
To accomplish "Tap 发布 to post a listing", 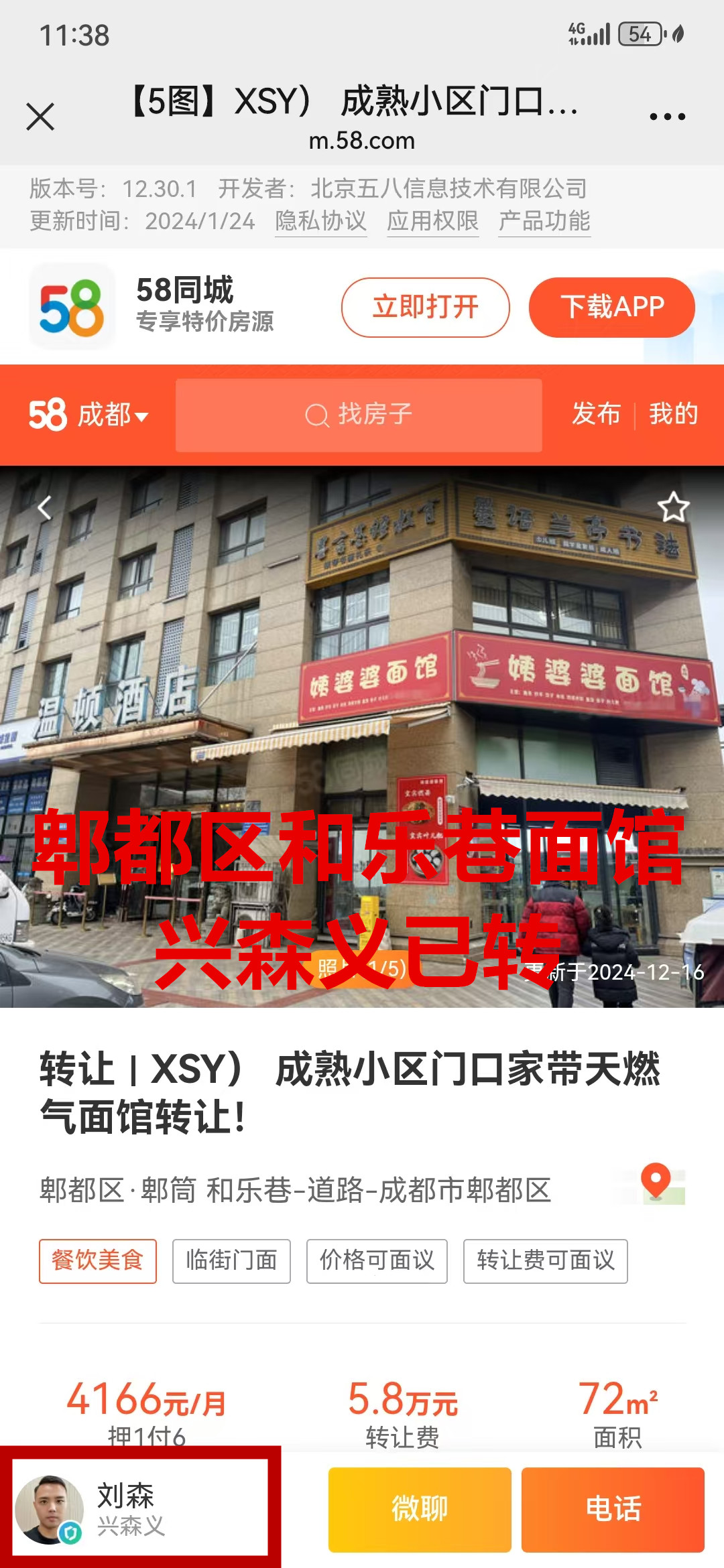I will pos(596,414).
